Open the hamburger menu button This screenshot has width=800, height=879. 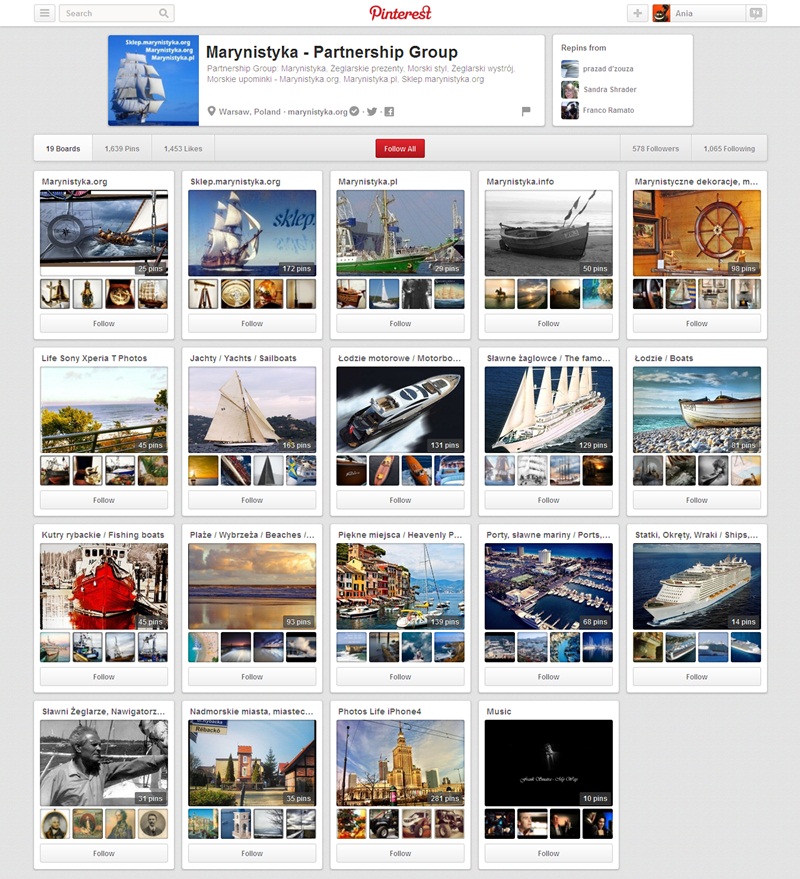click(44, 13)
